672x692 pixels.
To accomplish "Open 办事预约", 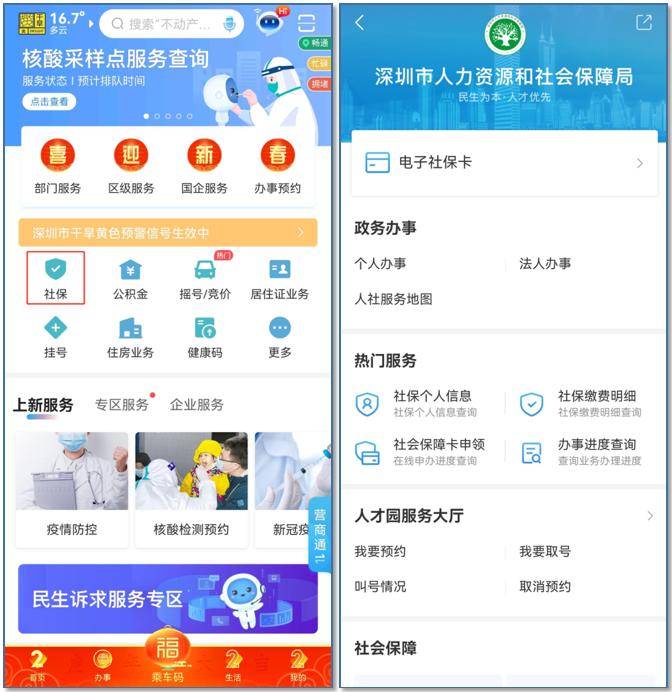I will pos(279,166).
